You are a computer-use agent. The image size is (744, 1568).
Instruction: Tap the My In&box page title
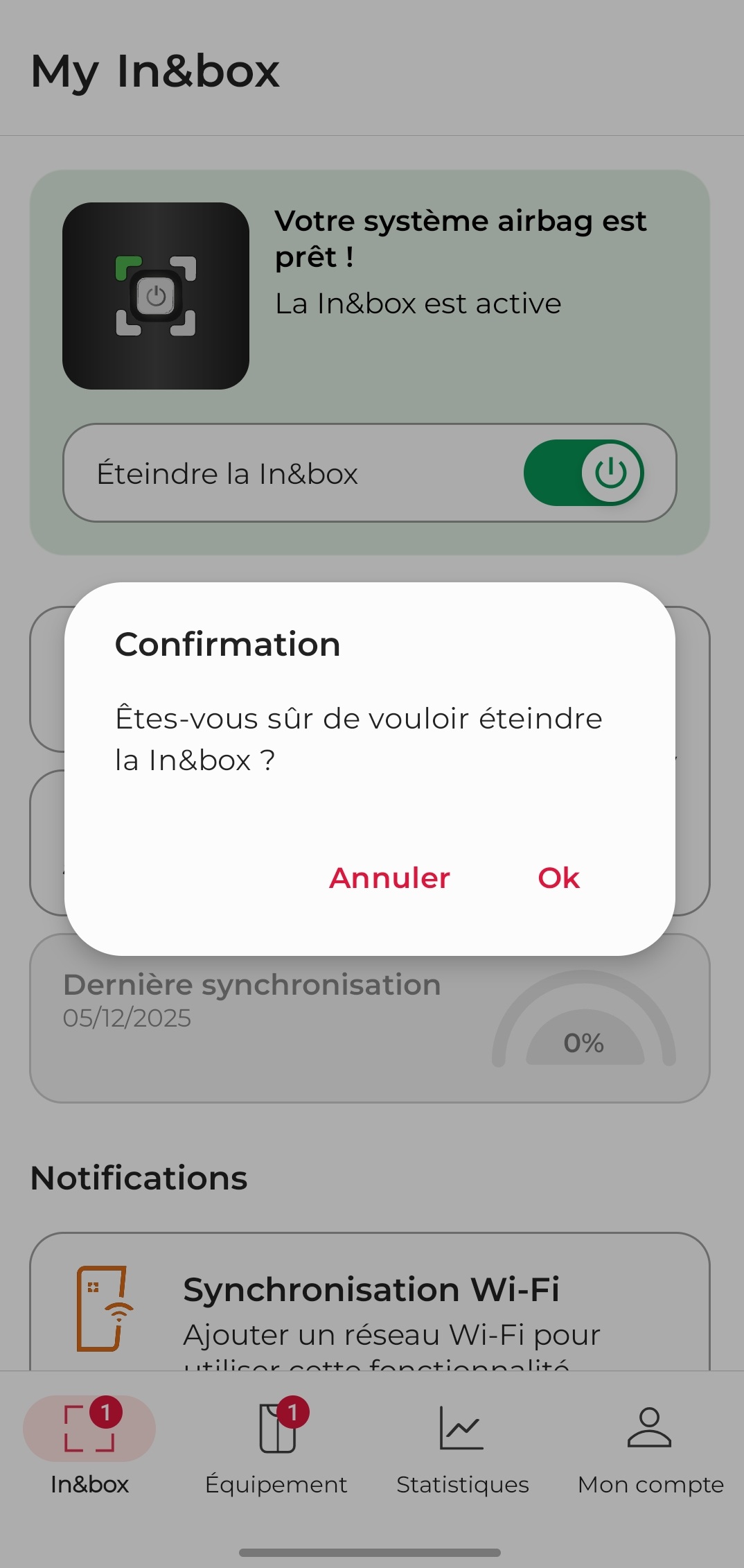(x=154, y=71)
